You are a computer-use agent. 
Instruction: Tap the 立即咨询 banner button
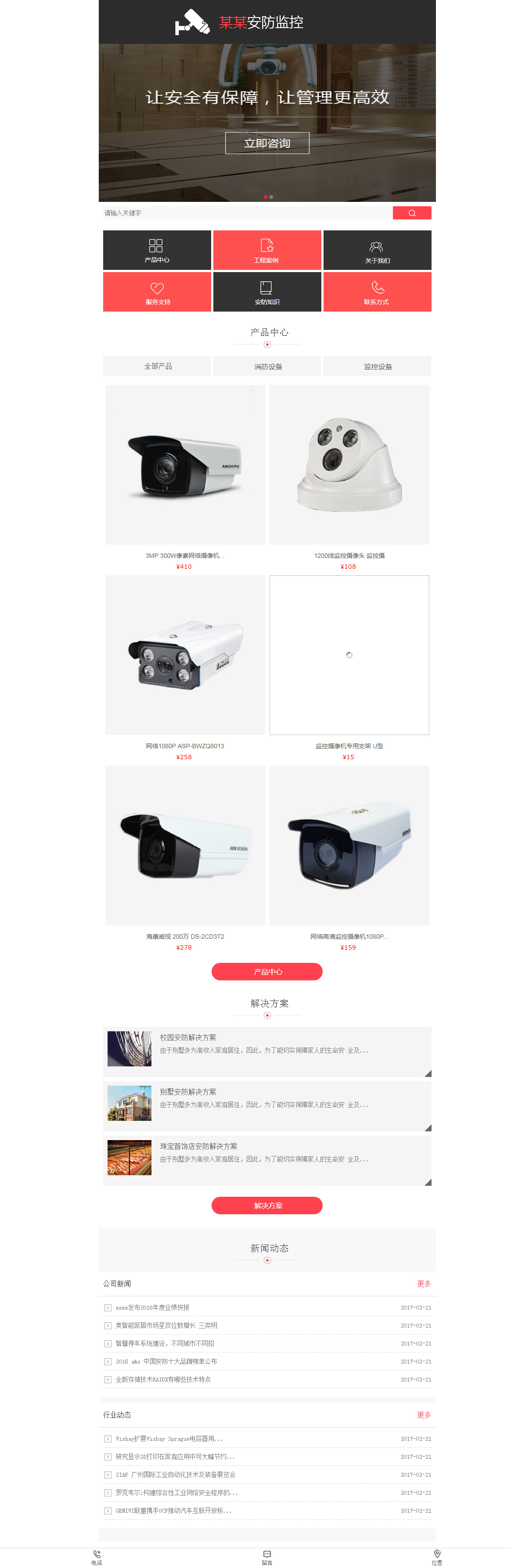click(x=267, y=143)
